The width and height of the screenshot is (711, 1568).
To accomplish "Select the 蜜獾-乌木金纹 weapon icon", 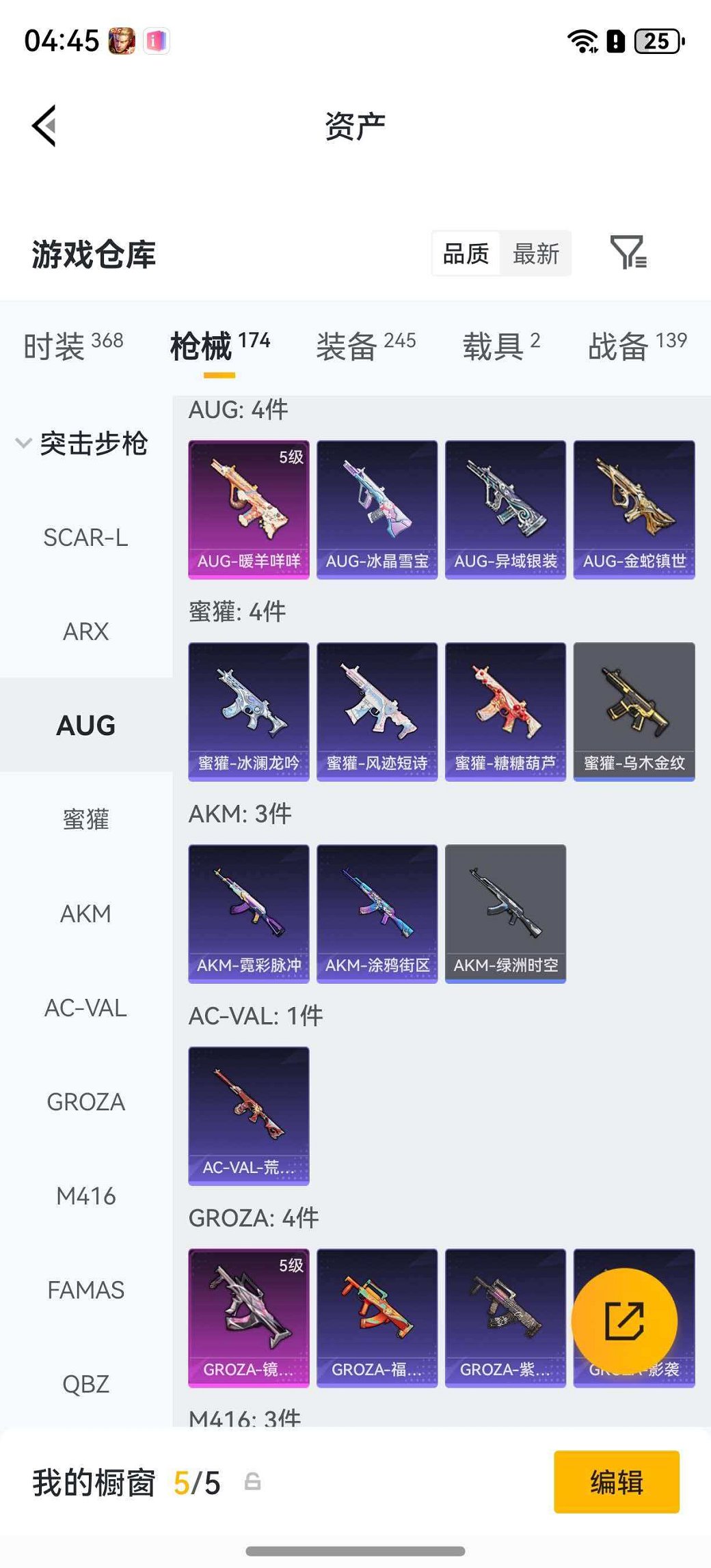I will point(633,711).
